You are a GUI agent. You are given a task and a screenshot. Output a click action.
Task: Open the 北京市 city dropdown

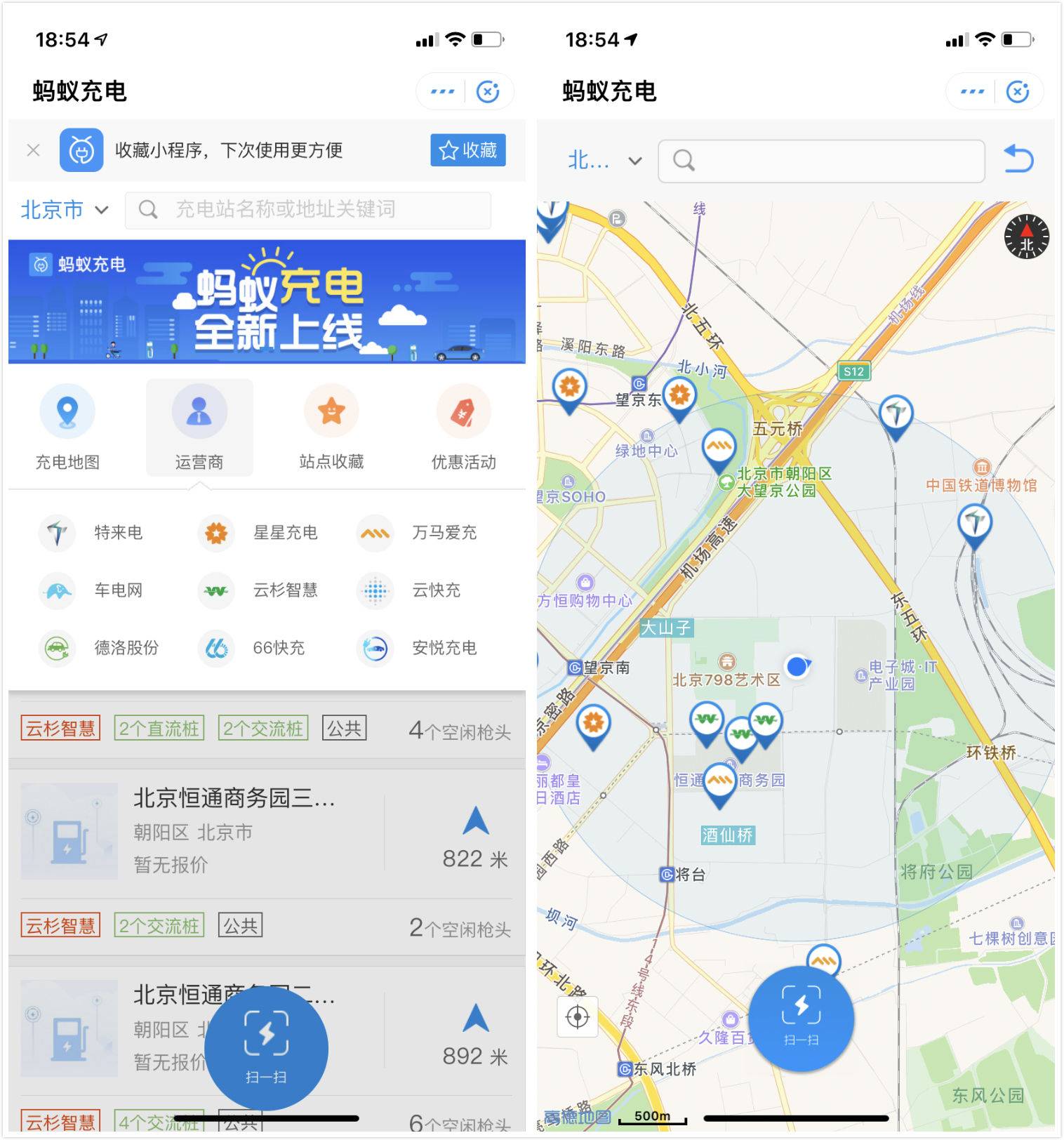65,210
